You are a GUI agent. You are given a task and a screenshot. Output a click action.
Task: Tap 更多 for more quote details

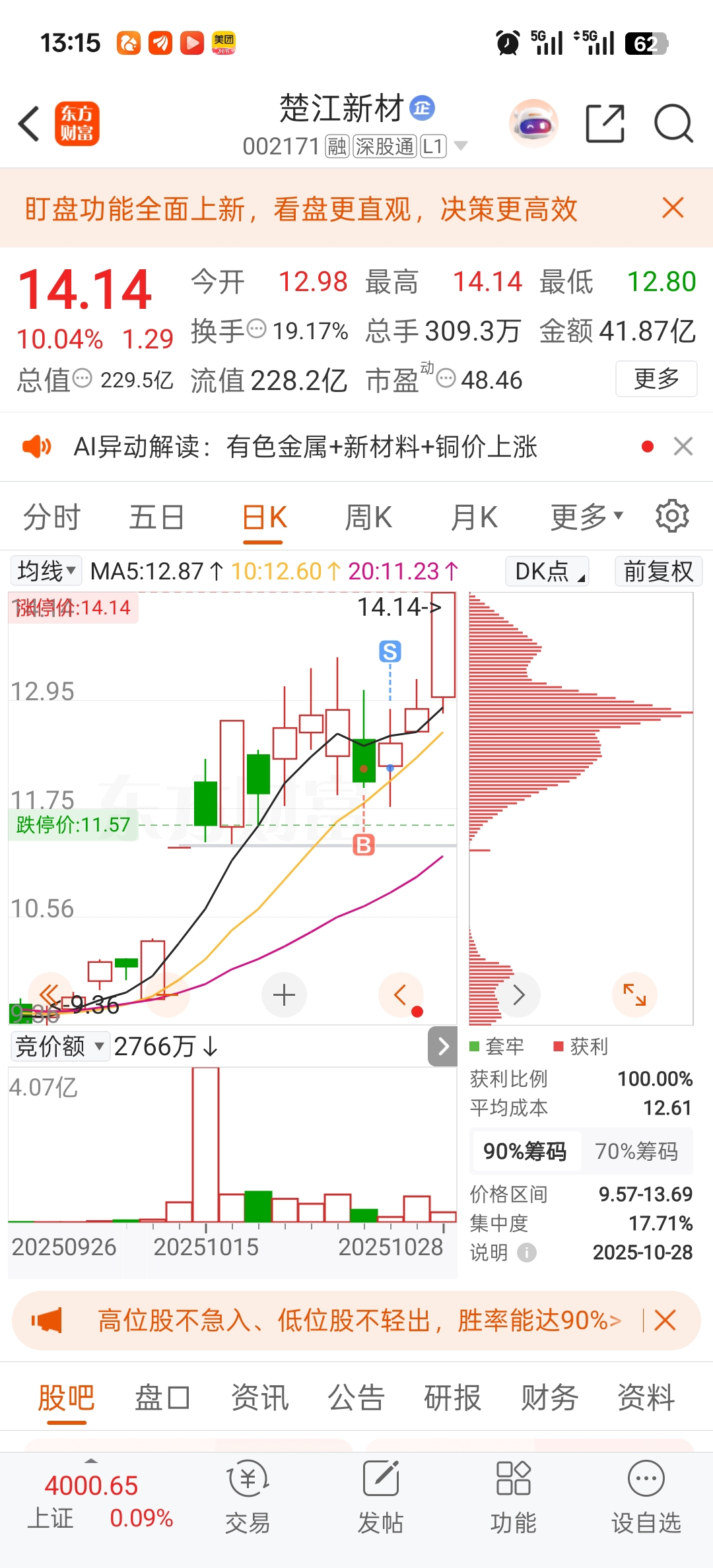656,379
